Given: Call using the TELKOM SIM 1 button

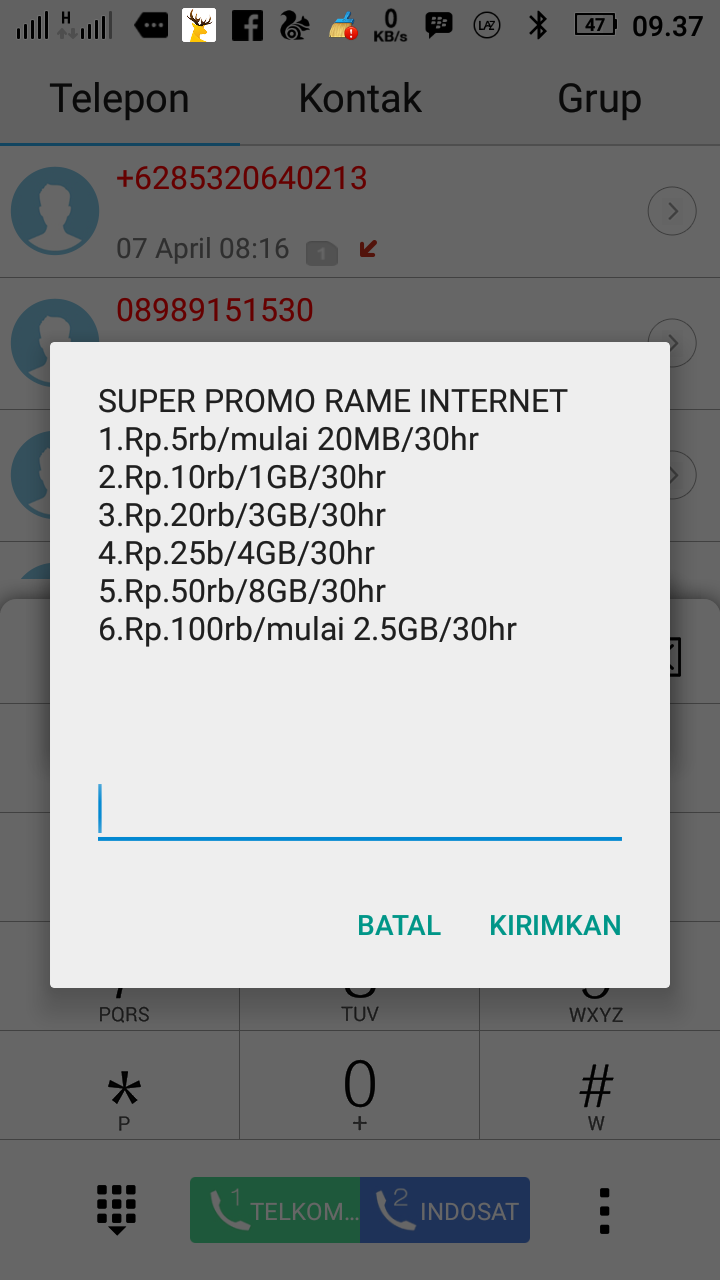Looking at the screenshot, I should (x=275, y=1210).
